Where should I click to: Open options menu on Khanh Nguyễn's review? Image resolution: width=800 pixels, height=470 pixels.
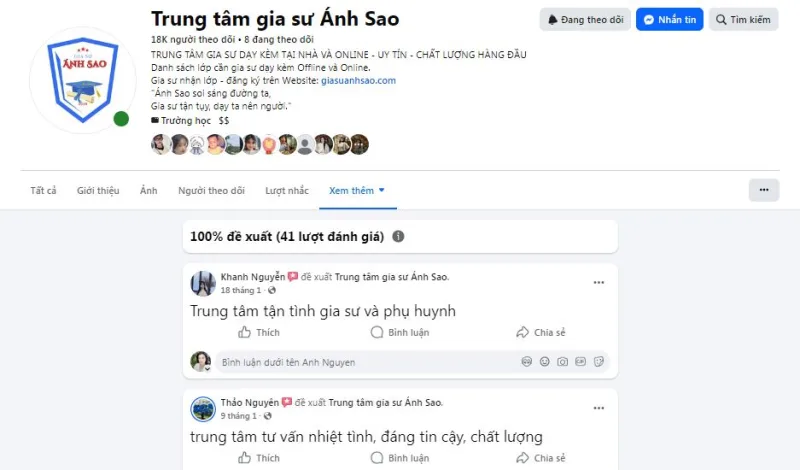[x=598, y=283]
